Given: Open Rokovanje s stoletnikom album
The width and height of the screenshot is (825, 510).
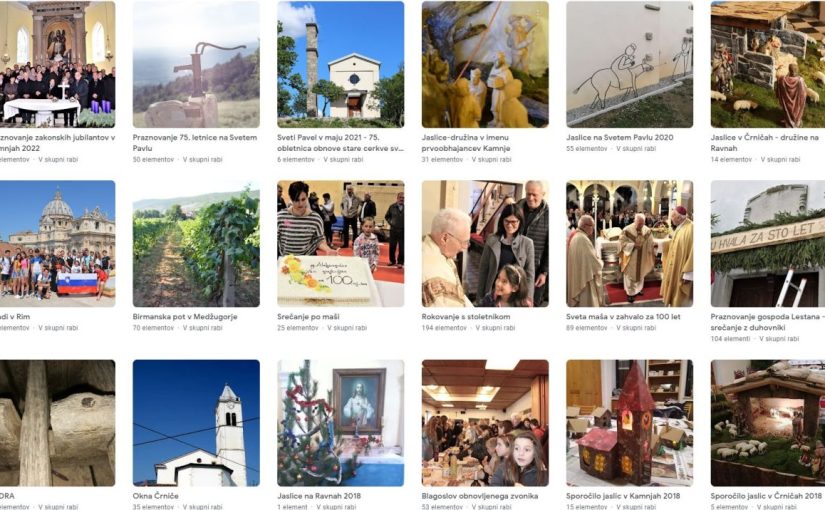Looking at the screenshot, I should click(485, 243).
